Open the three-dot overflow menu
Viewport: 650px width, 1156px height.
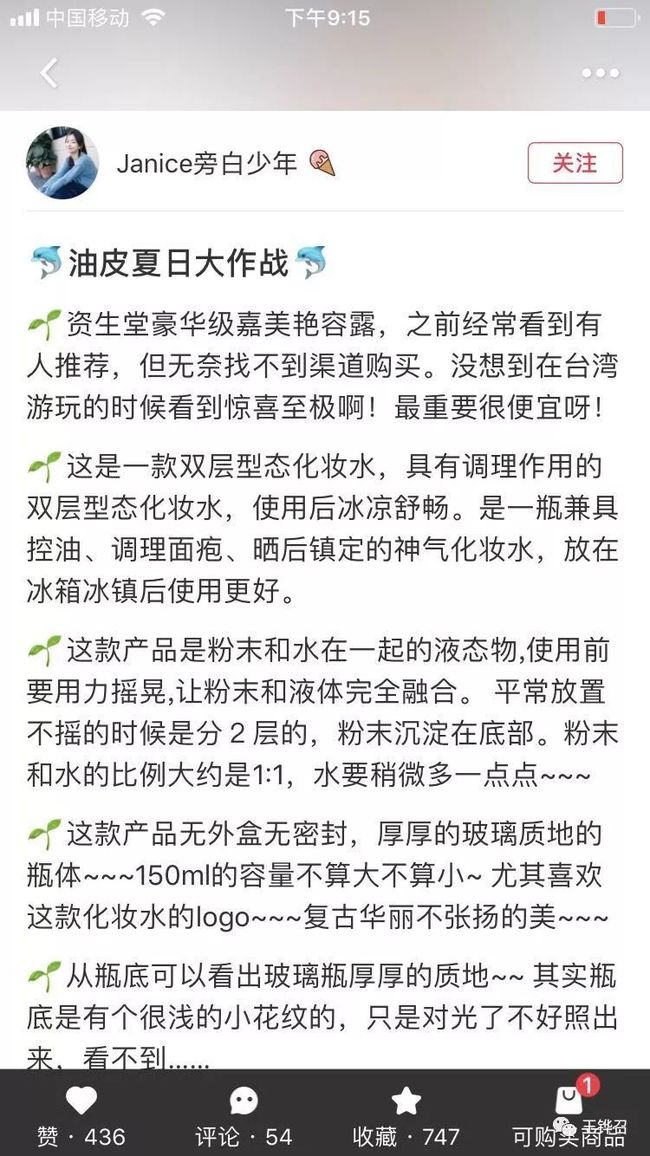601,73
